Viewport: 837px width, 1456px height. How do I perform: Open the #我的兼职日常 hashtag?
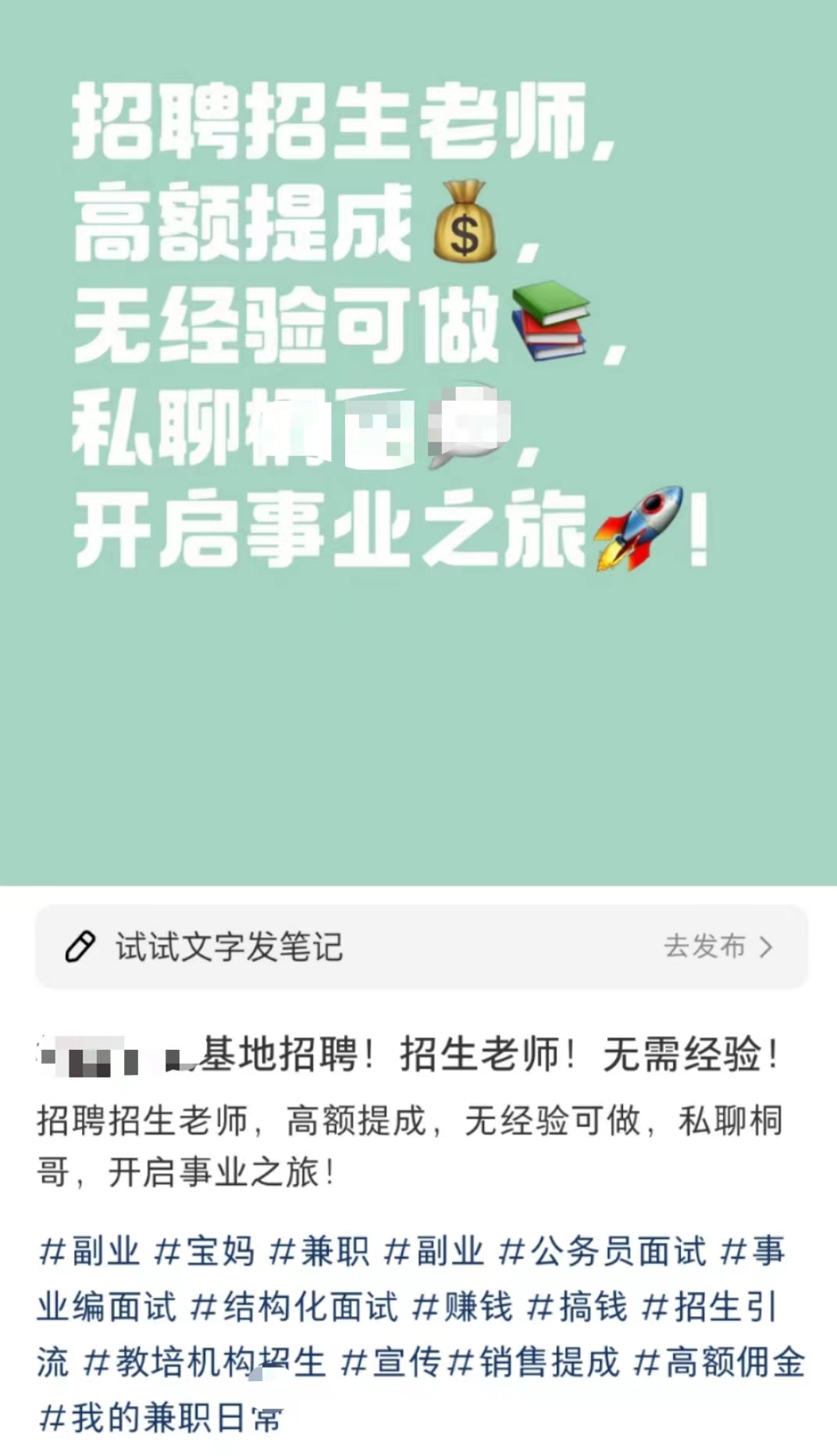coord(160,1418)
